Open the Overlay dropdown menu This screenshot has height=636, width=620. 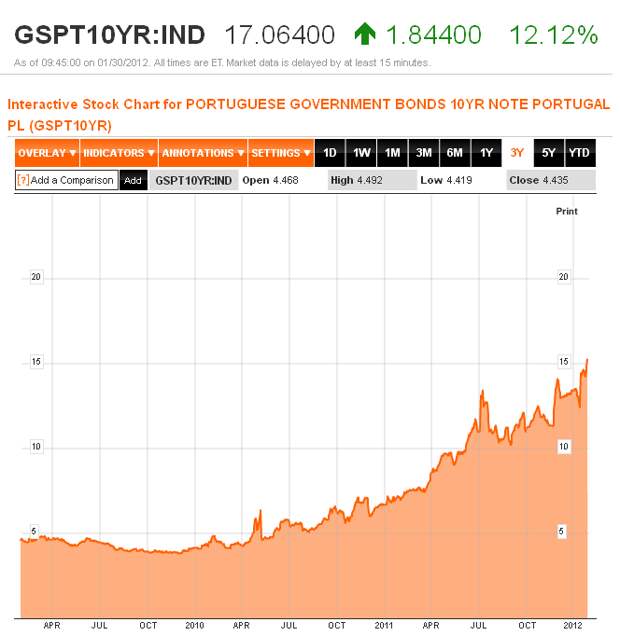click(x=47, y=153)
